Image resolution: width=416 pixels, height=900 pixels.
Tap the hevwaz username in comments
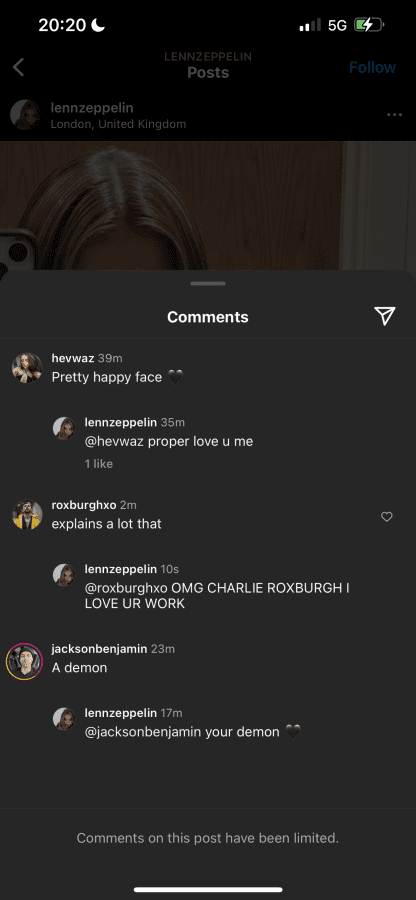tap(73, 358)
